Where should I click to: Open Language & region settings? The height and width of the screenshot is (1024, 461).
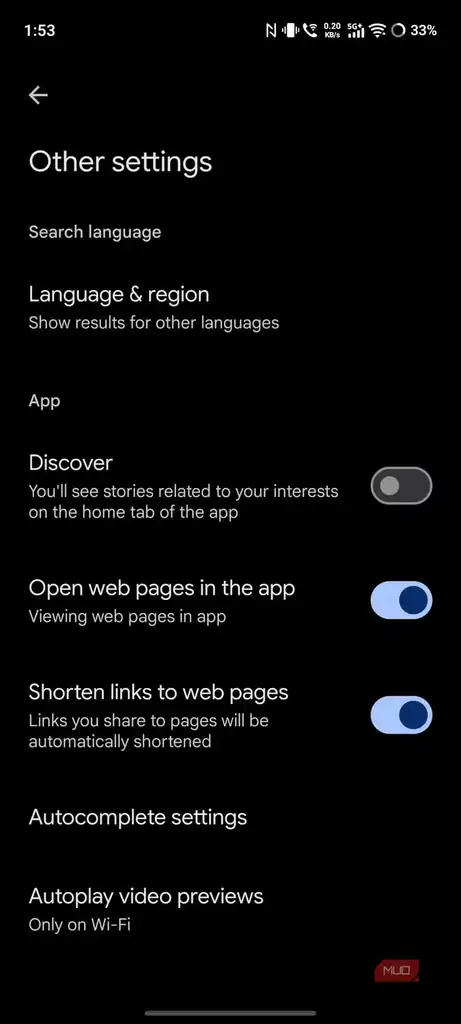tap(230, 307)
